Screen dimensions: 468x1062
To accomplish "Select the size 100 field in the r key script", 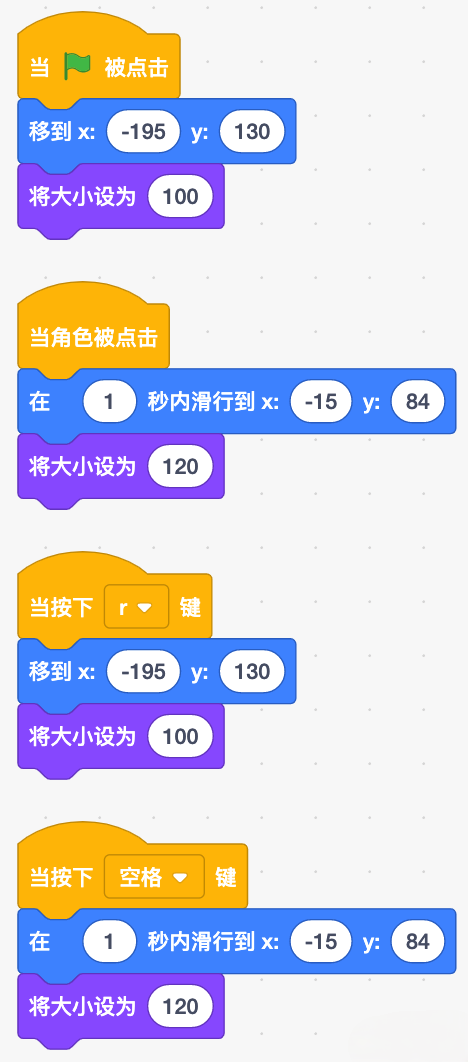I will (x=181, y=736).
